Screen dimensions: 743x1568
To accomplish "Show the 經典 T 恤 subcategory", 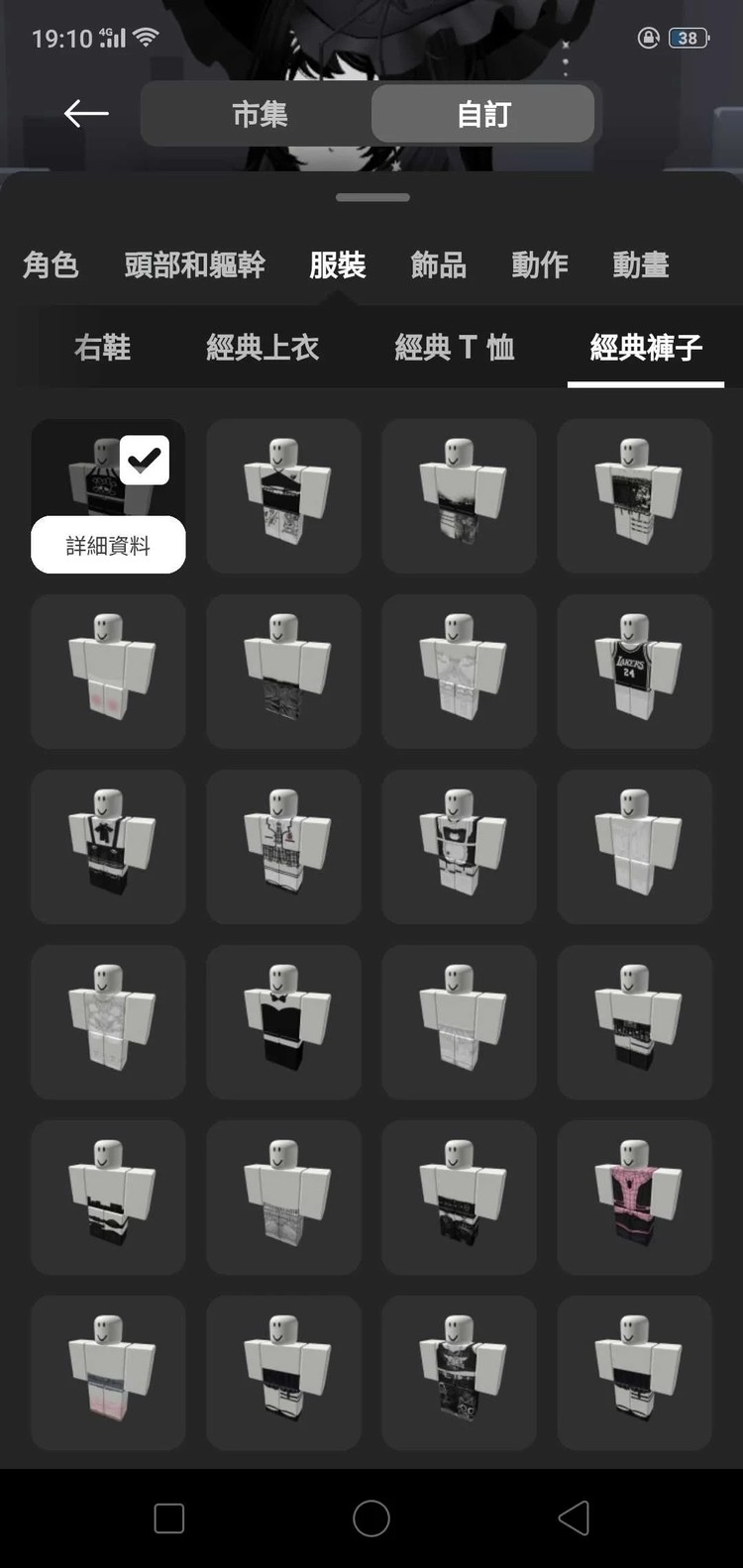I will coord(455,348).
